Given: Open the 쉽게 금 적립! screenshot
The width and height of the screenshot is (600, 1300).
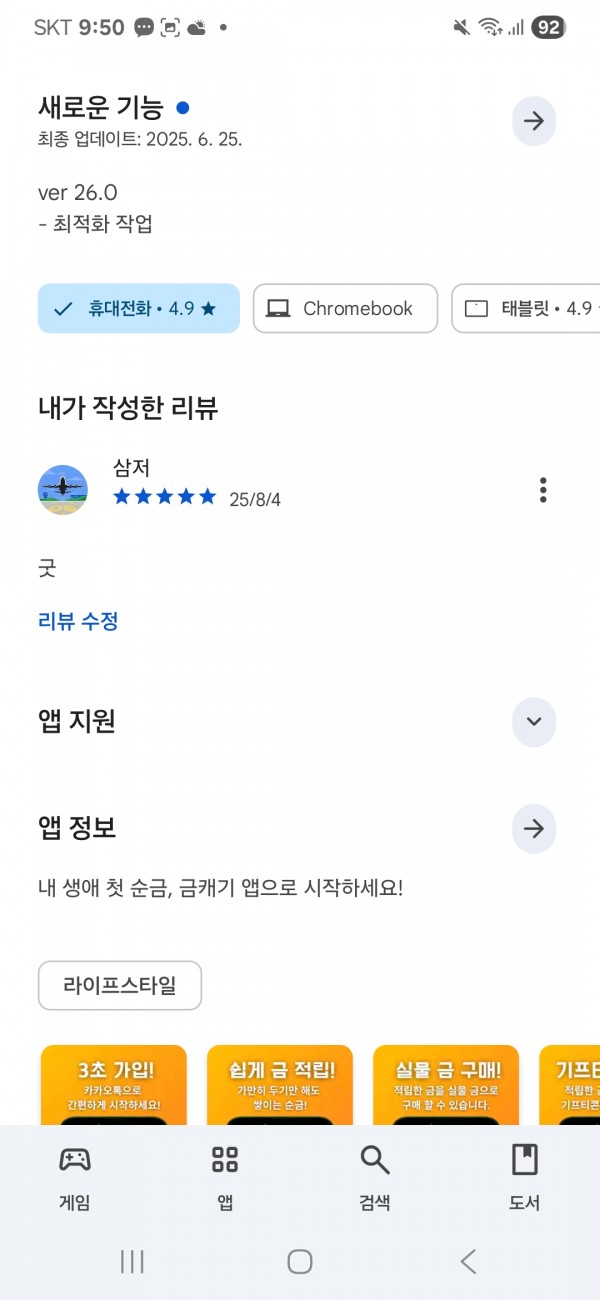Looking at the screenshot, I should click(x=280, y=1085).
